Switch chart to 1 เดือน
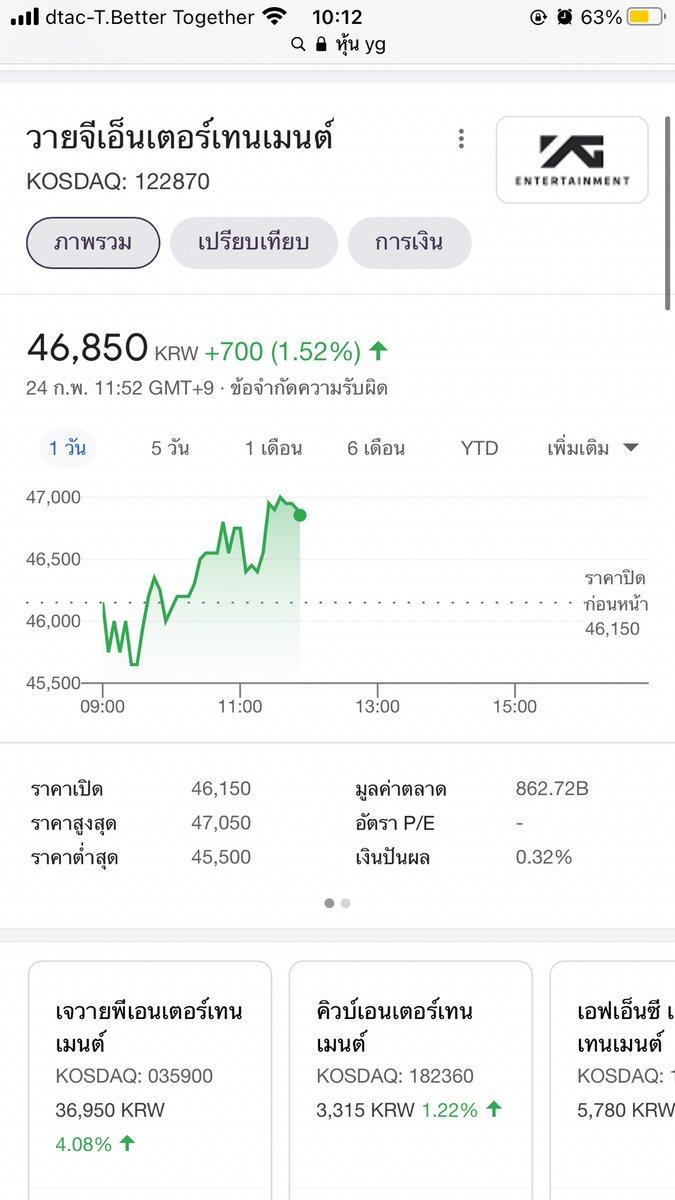 pos(273,448)
